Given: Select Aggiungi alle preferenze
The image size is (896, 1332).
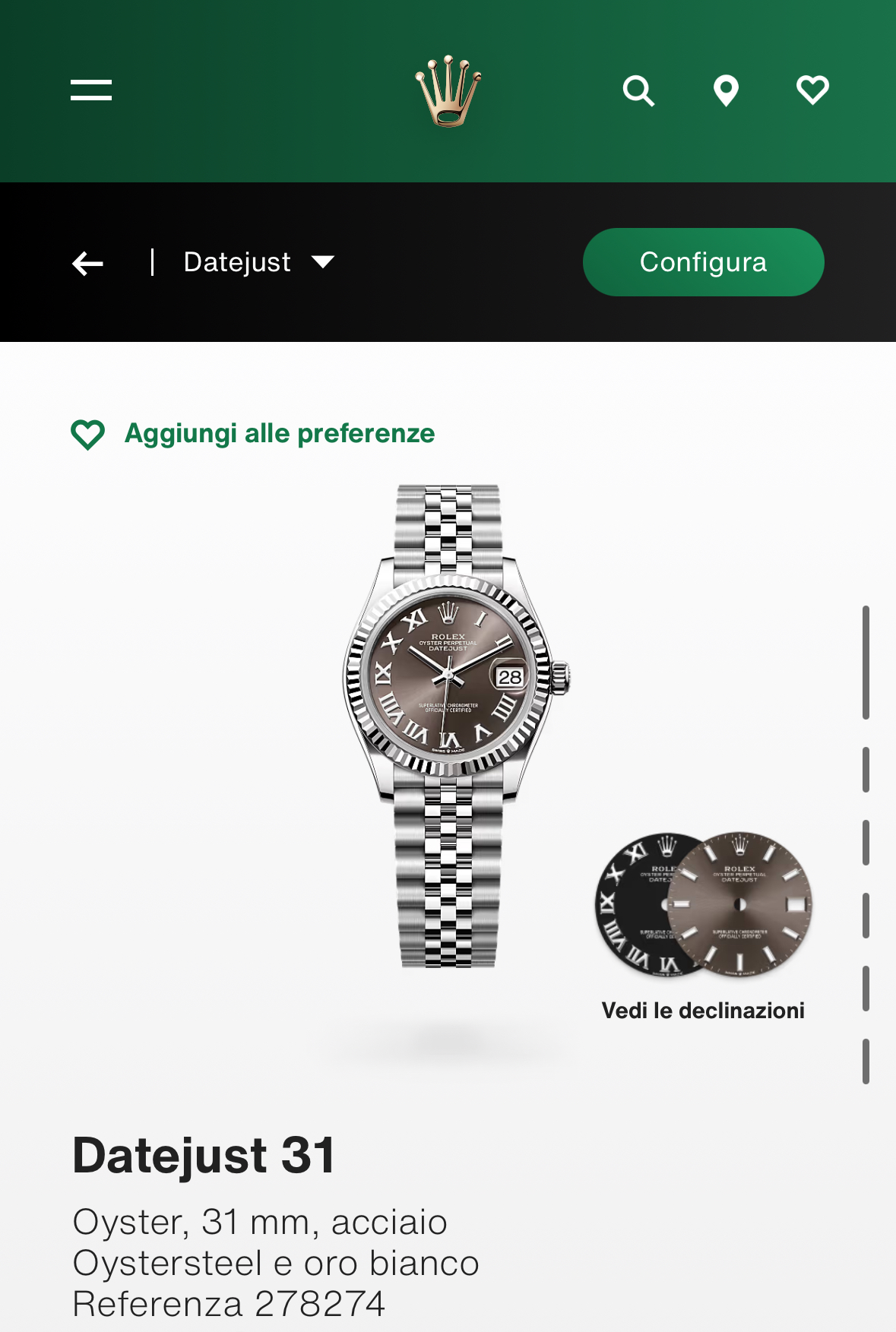Looking at the screenshot, I should [x=253, y=434].
